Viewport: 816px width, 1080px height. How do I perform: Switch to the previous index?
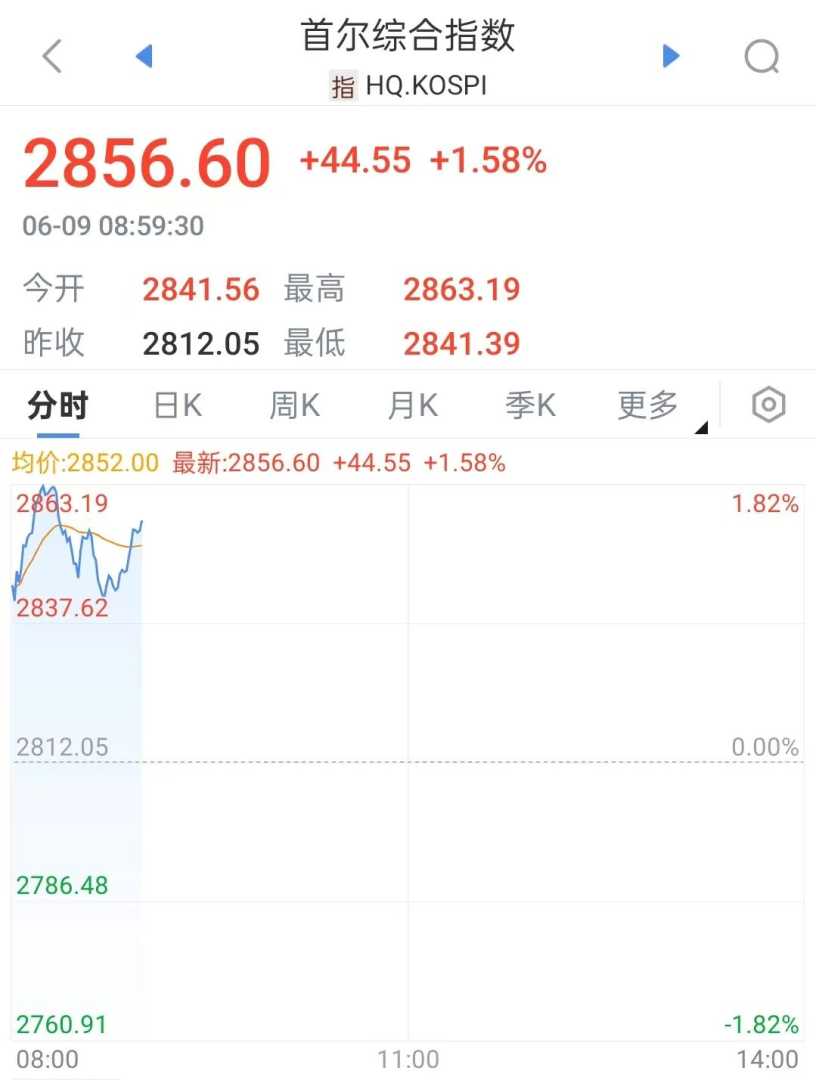click(x=144, y=56)
